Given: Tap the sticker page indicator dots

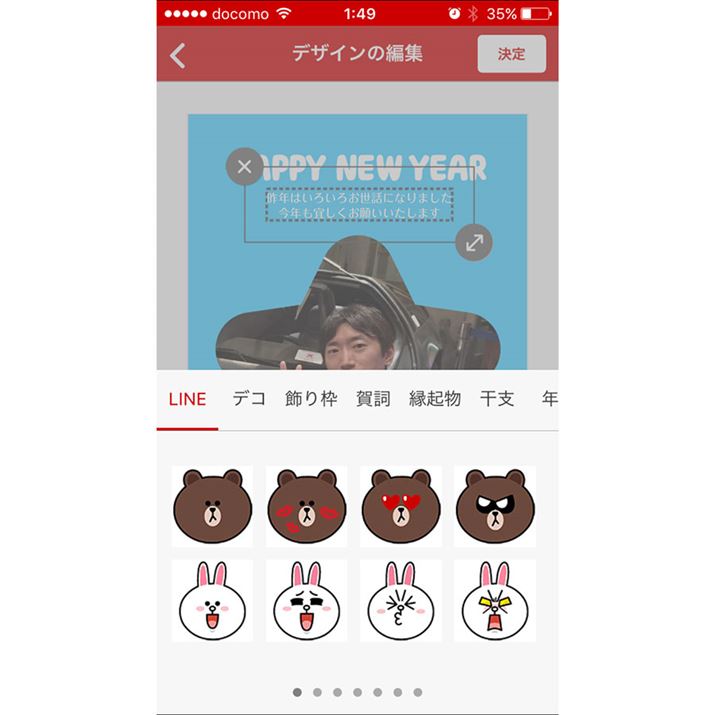Looking at the screenshot, I should [x=357, y=692].
